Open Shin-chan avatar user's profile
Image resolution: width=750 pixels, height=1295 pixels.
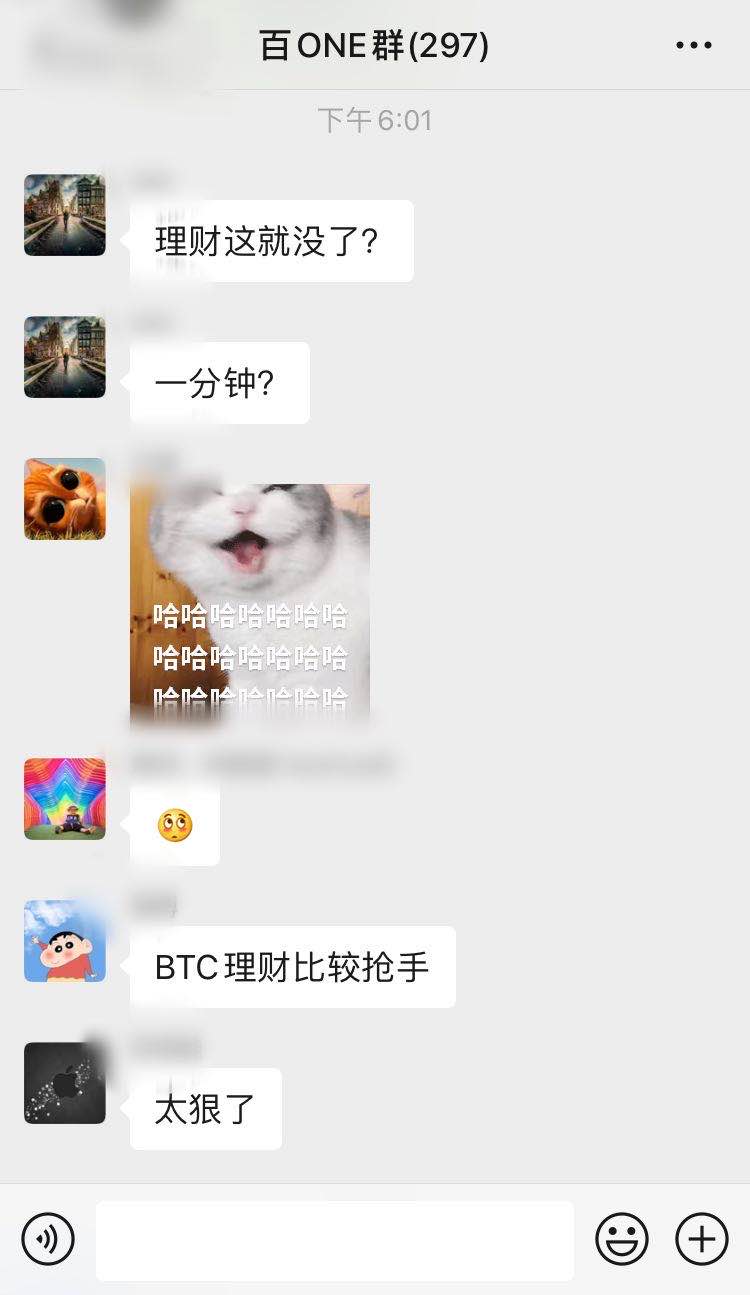pyautogui.click(x=65, y=941)
